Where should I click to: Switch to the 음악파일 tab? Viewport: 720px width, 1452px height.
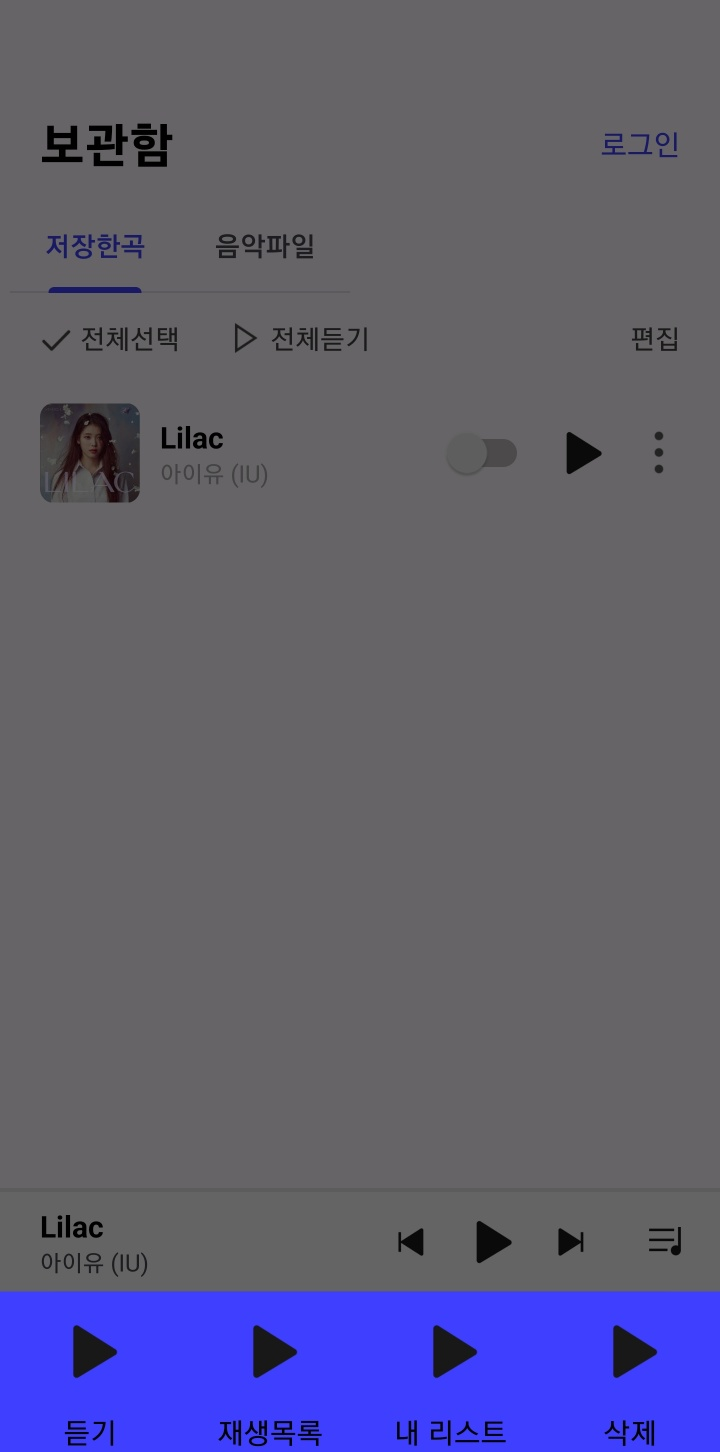265,246
